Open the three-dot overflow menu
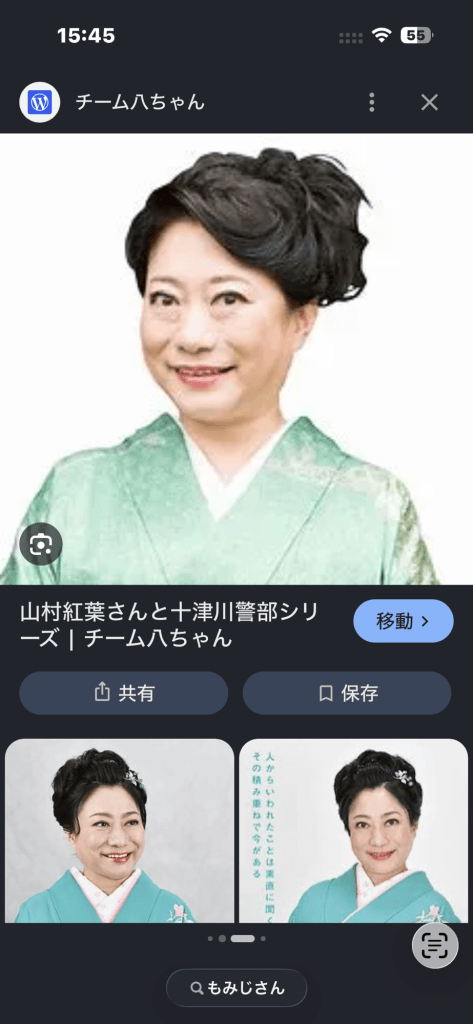Image resolution: width=473 pixels, height=1024 pixels. pyautogui.click(x=371, y=103)
